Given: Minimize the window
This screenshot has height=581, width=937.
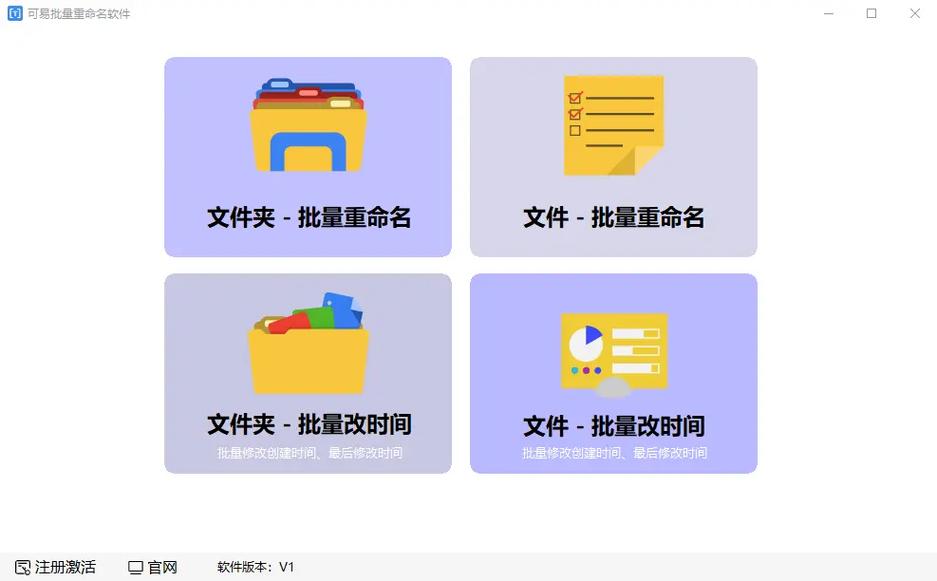Looking at the screenshot, I should pyautogui.click(x=828, y=13).
